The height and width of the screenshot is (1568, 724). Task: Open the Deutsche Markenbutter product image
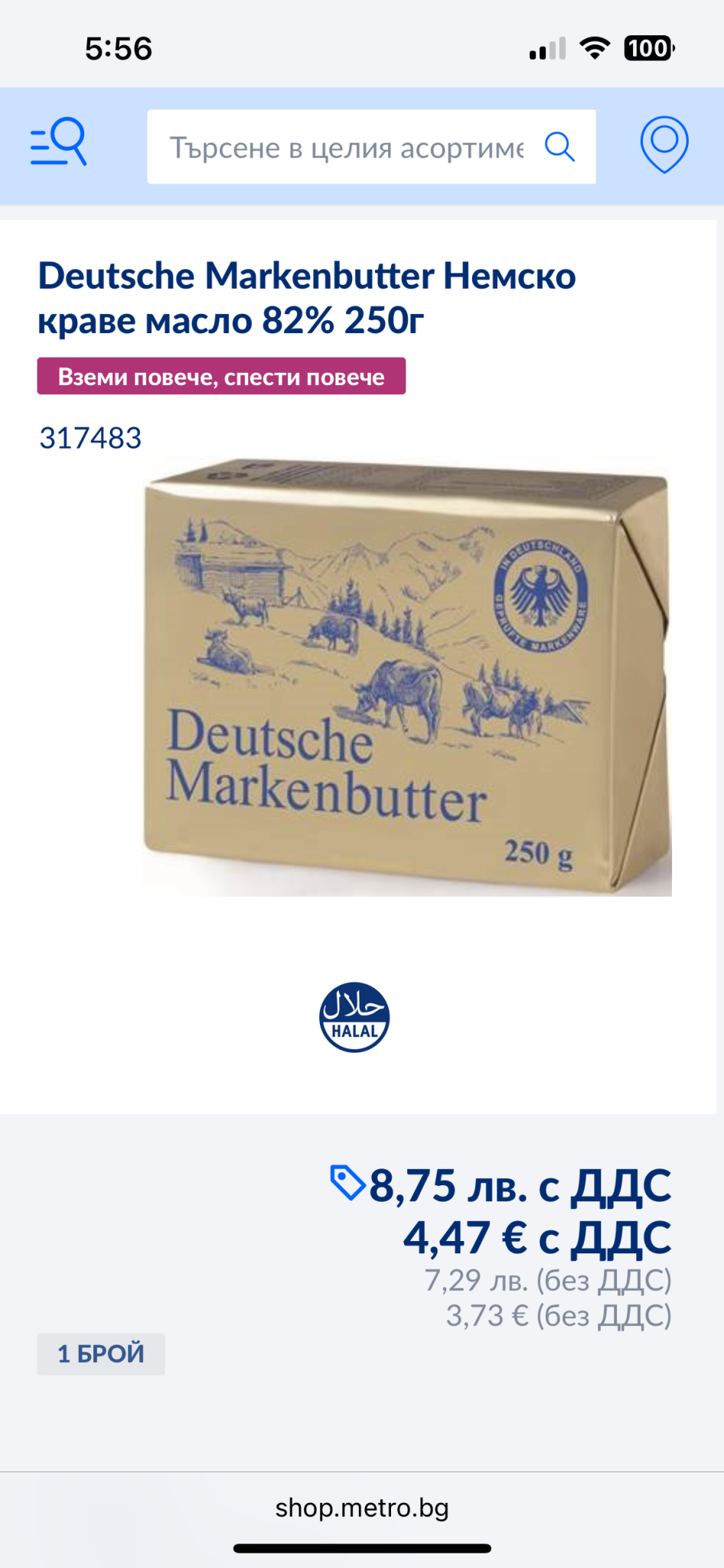[x=407, y=678]
